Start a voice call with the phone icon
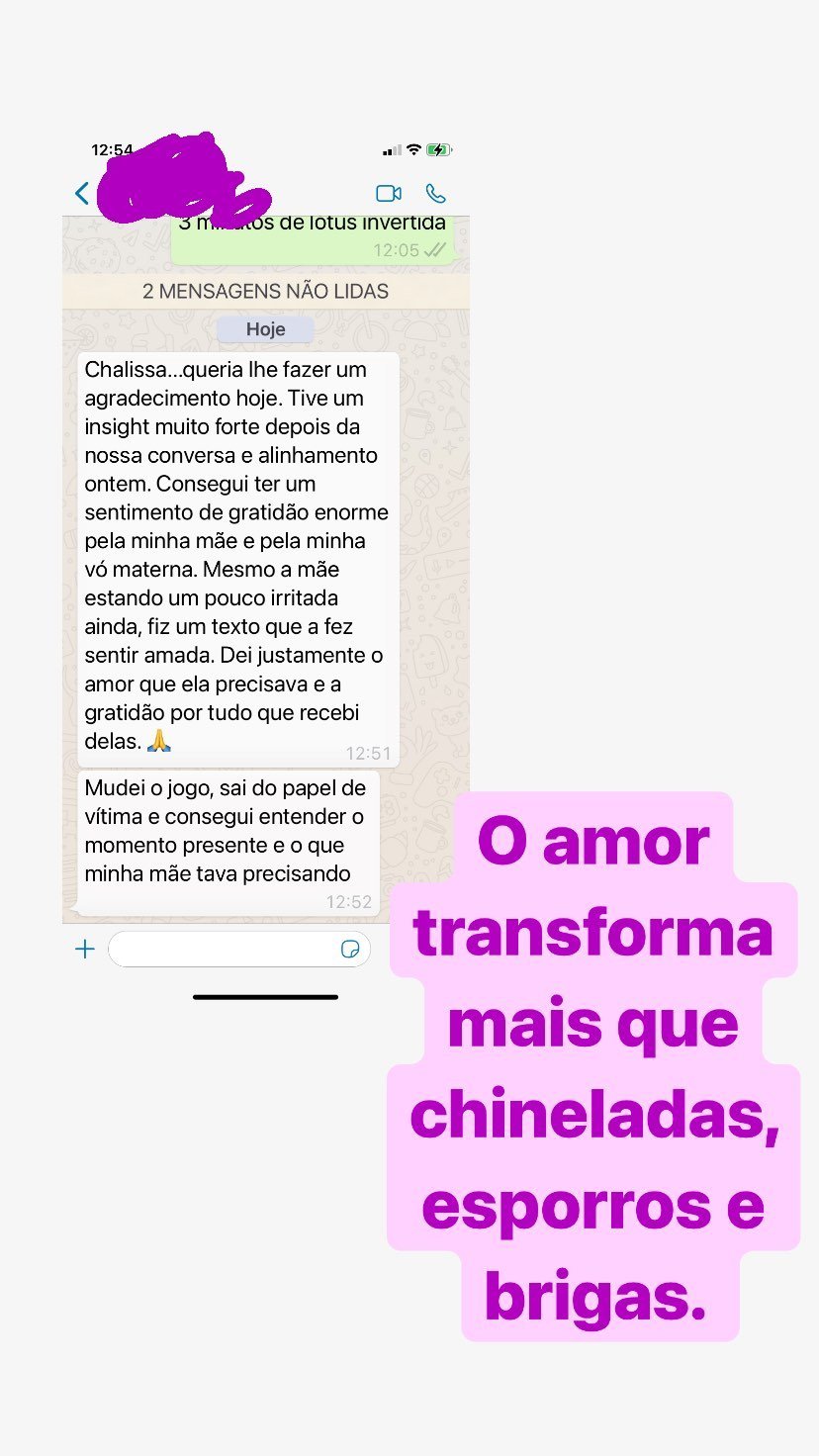819x1456 pixels. coord(436,194)
